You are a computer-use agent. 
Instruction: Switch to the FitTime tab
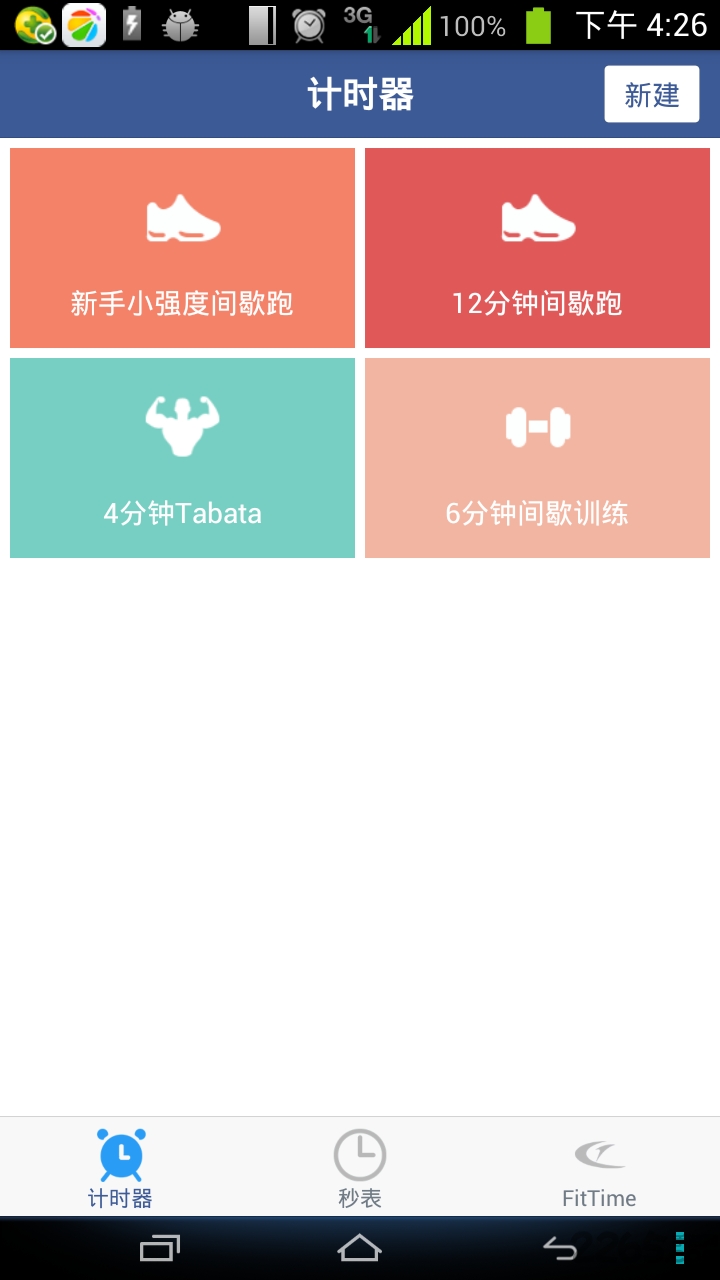click(x=598, y=1168)
